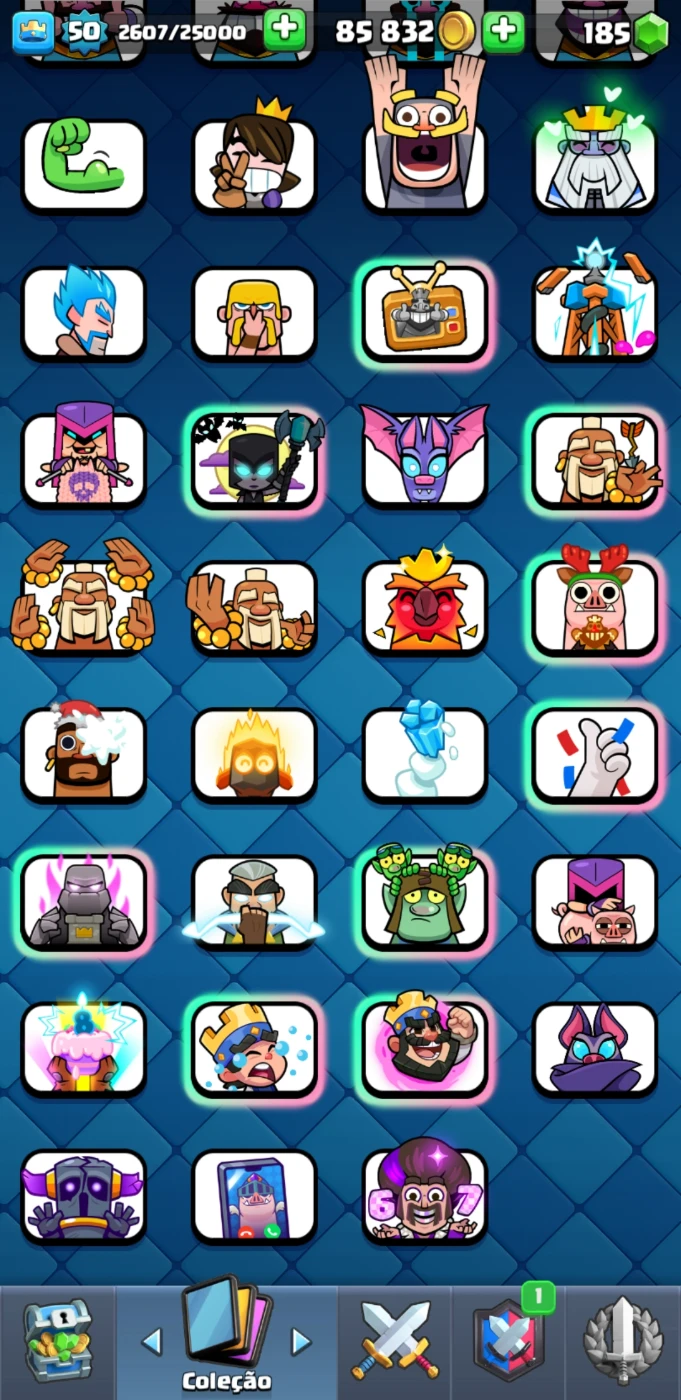Select the pig with reindeer antlers emote

(595, 606)
